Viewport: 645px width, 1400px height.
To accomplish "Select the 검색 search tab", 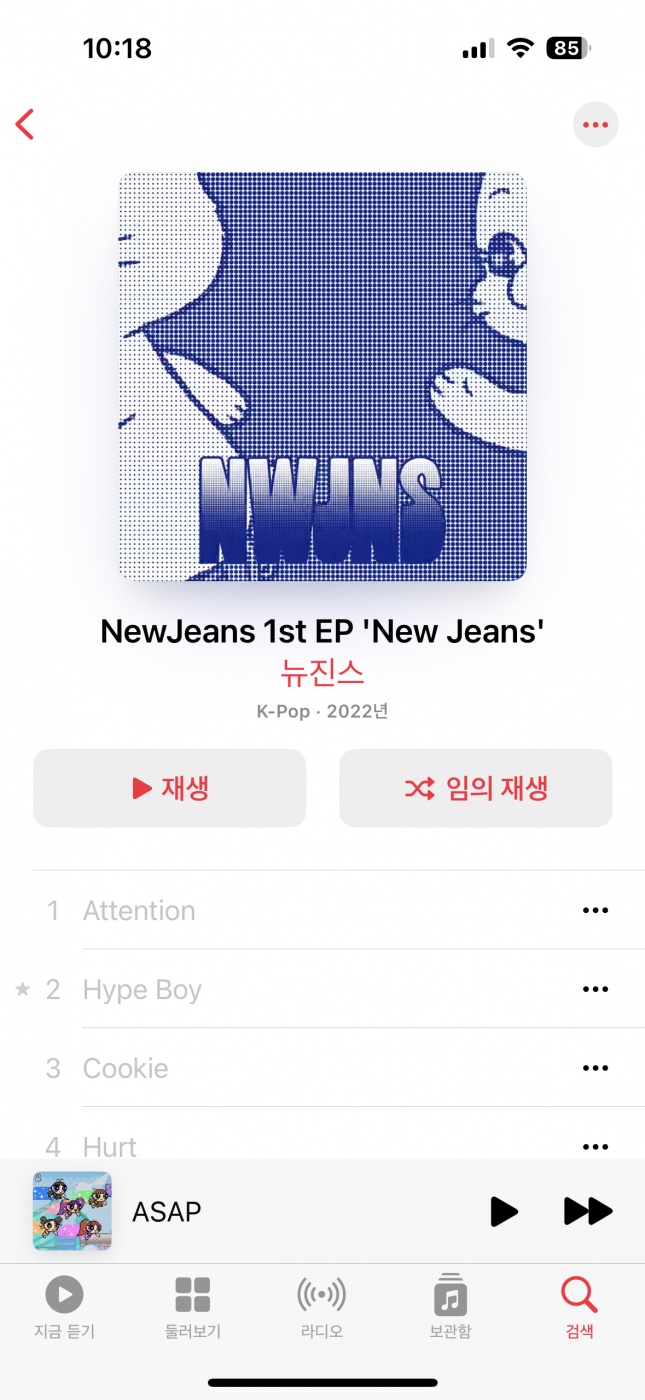I will click(579, 1307).
